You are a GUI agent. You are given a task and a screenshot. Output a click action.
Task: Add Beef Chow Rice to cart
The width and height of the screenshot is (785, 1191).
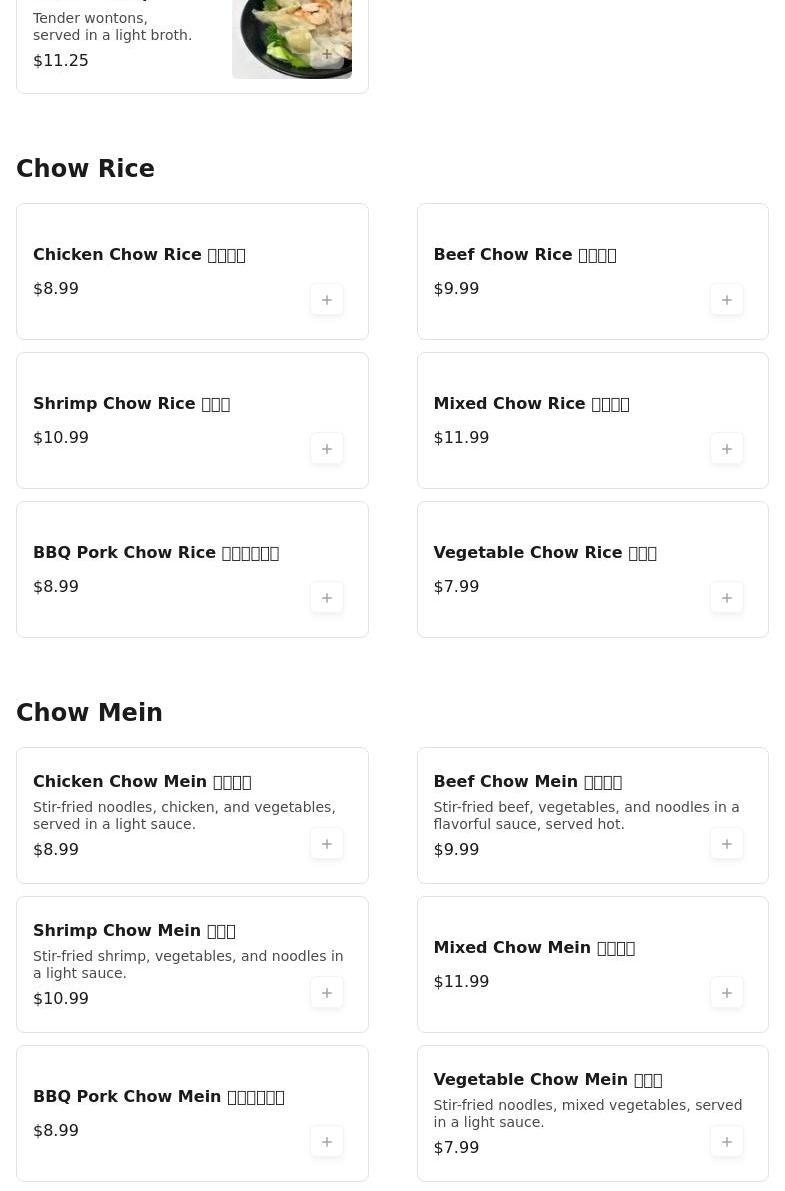click(727, 299)
